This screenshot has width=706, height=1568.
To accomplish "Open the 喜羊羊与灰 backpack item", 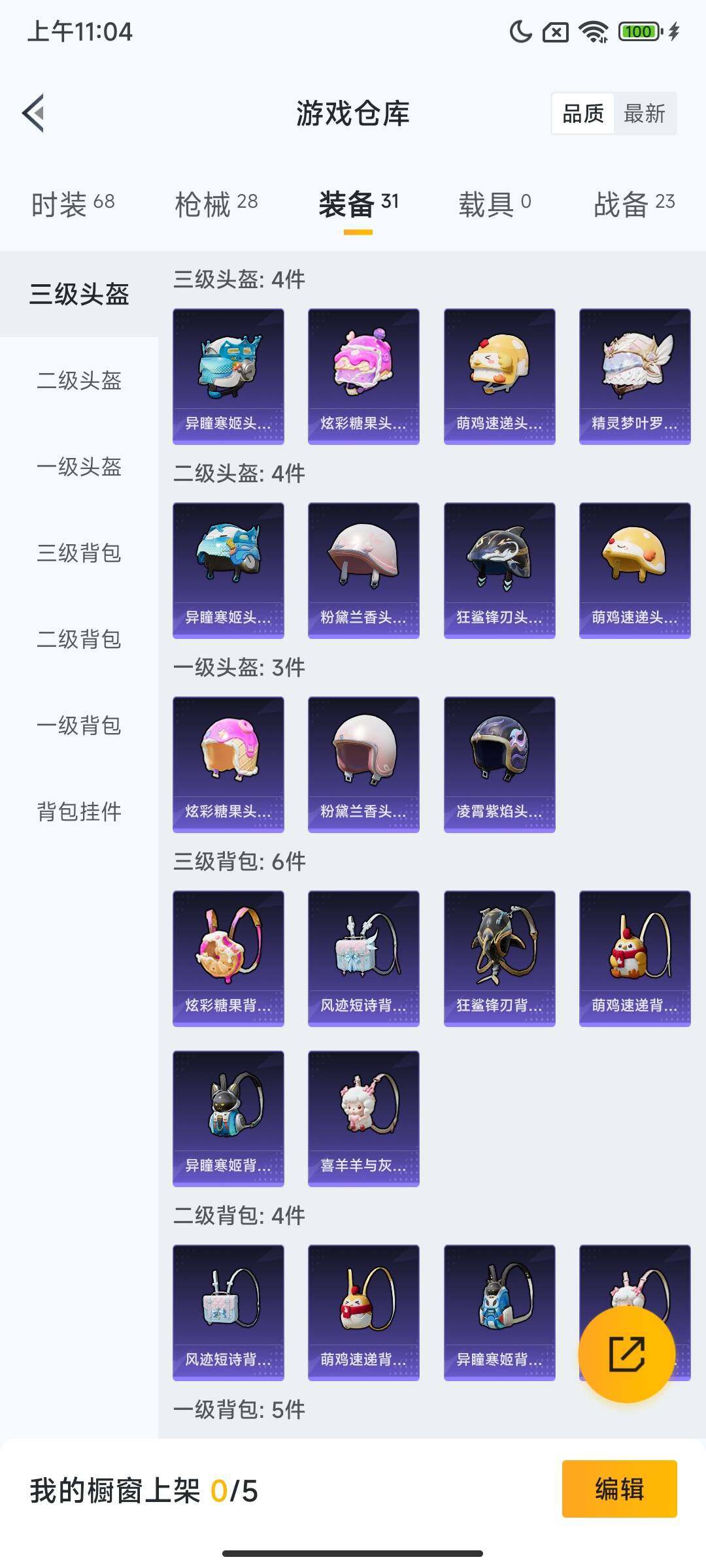I will [363, 1118].
